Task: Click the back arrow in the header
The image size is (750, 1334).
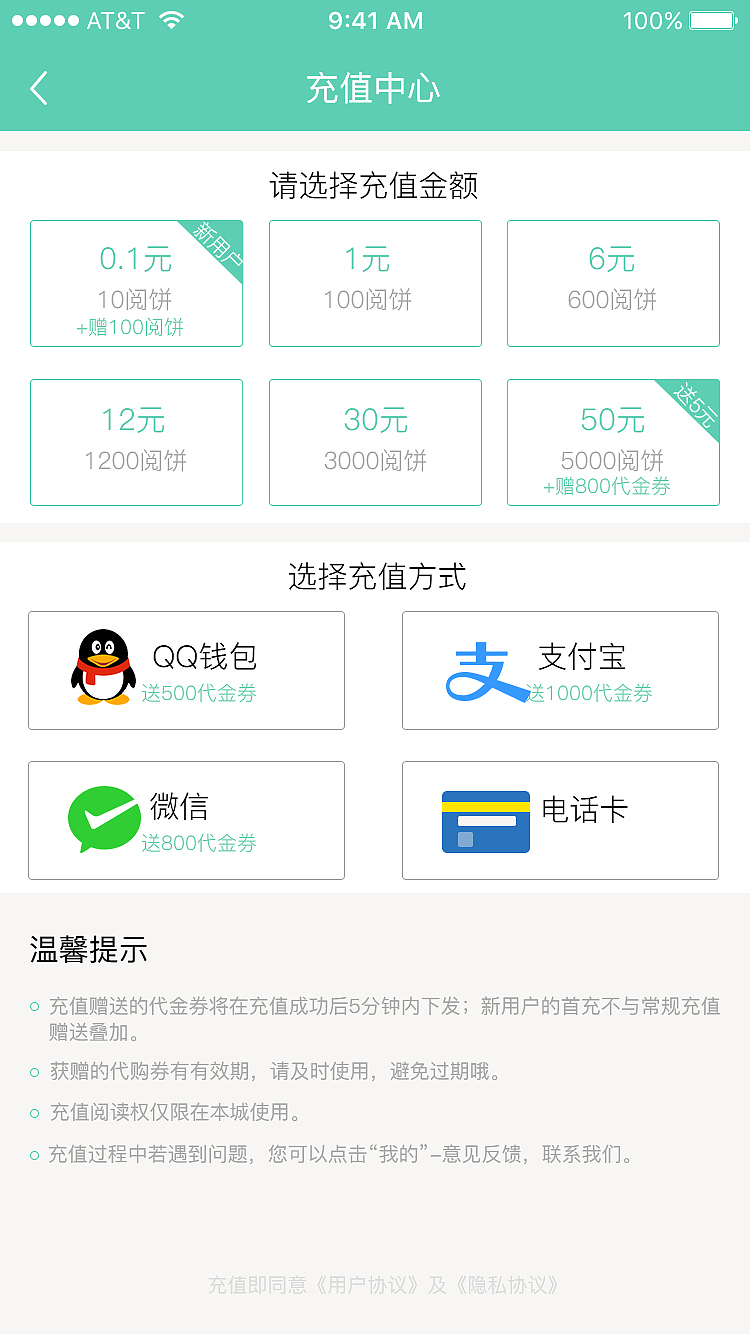Action: 38,88
